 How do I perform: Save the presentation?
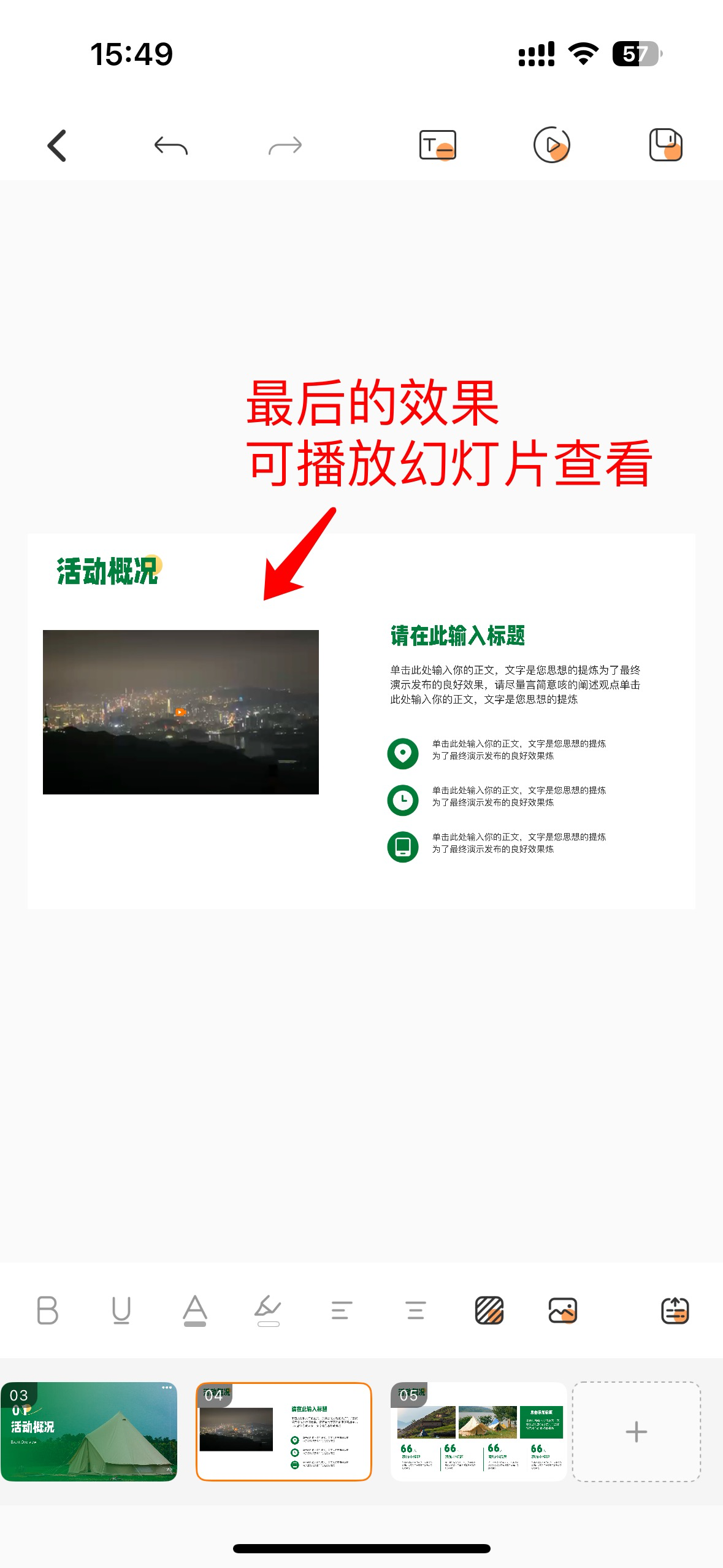point(665,145)
